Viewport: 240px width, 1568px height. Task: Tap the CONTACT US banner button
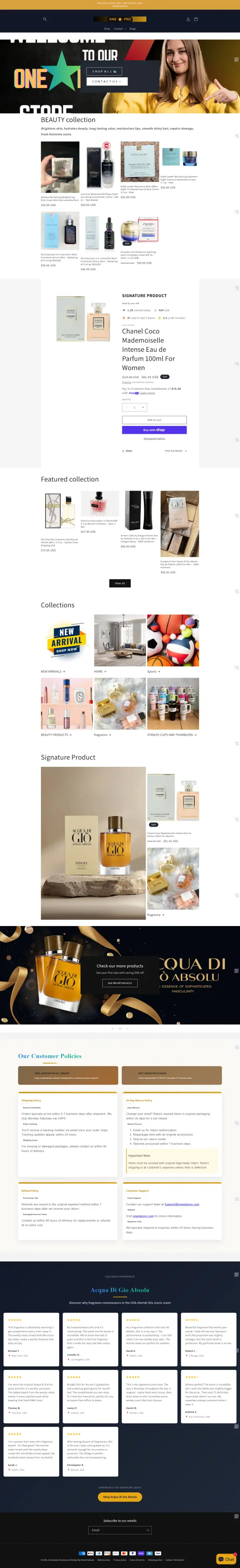tap(106, 81)
